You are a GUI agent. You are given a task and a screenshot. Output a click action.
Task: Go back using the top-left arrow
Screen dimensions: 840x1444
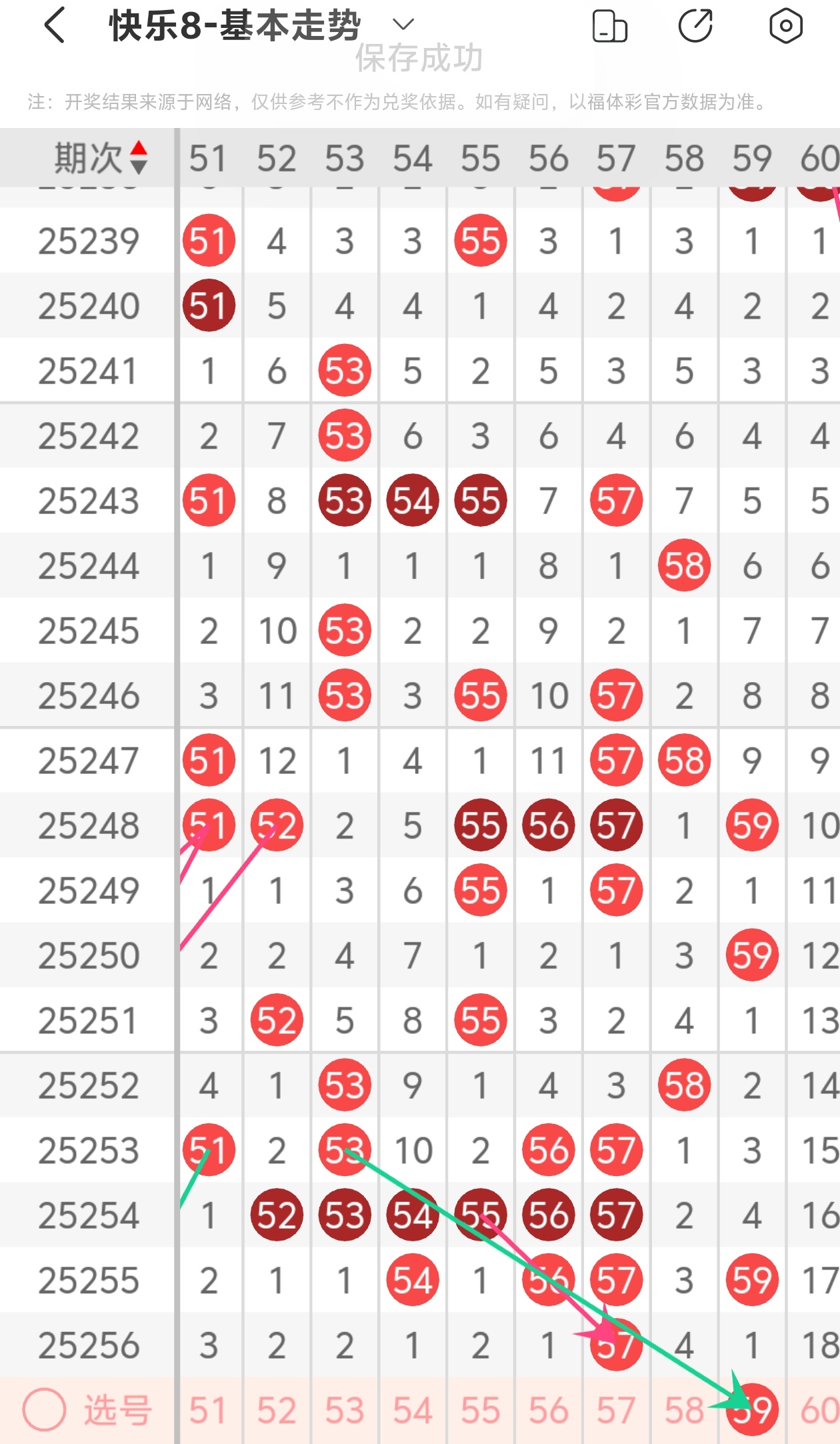click(55, 26)
